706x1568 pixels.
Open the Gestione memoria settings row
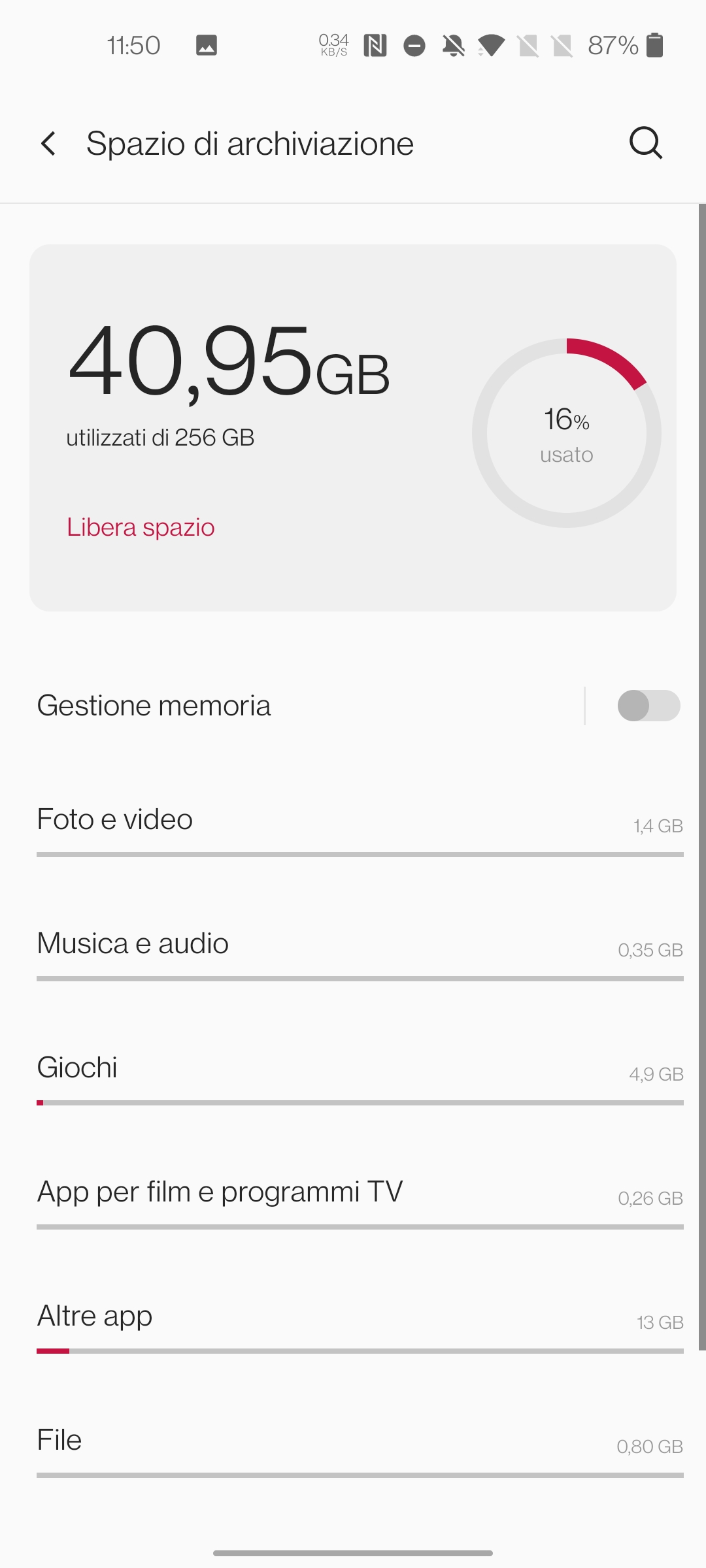(309, 706)
